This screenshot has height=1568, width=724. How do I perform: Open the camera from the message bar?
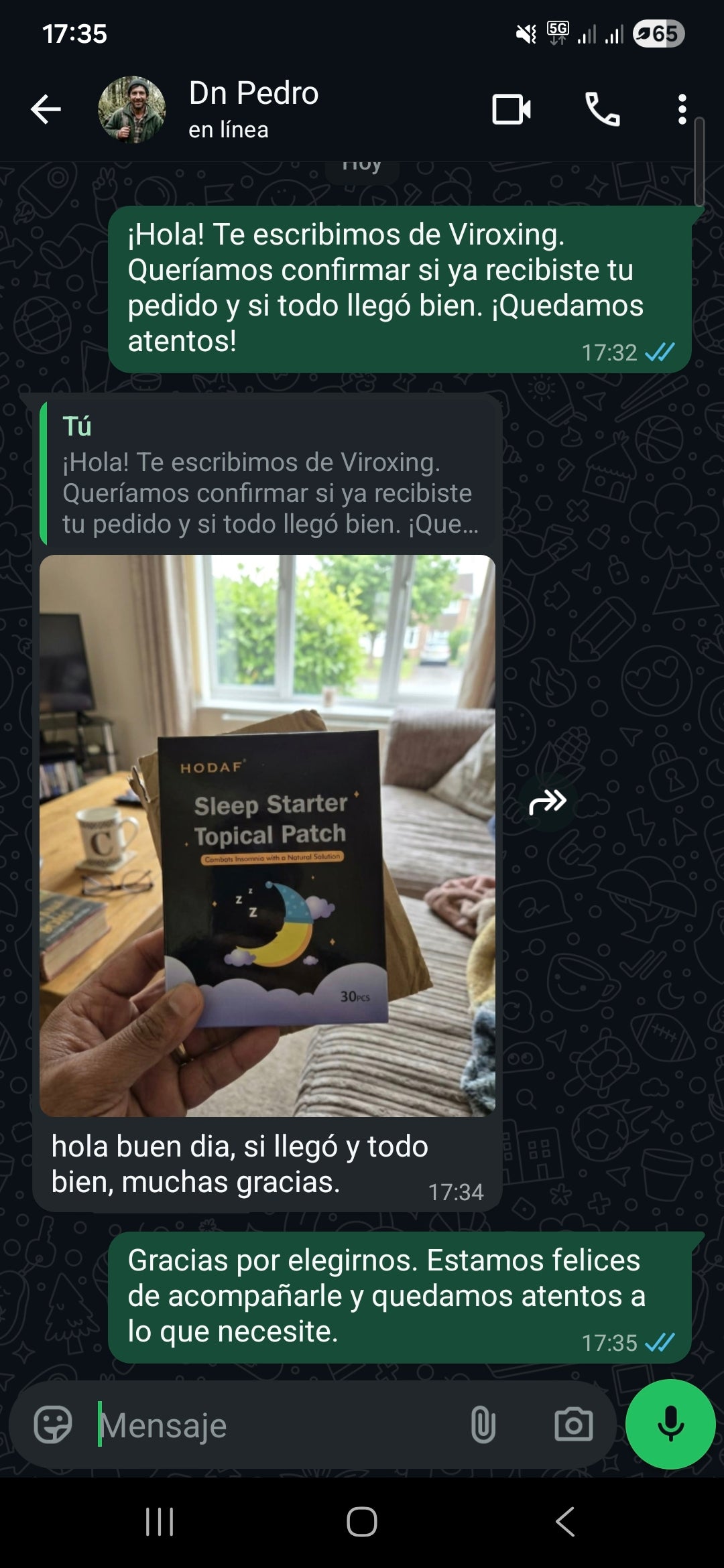point(573,1425)
